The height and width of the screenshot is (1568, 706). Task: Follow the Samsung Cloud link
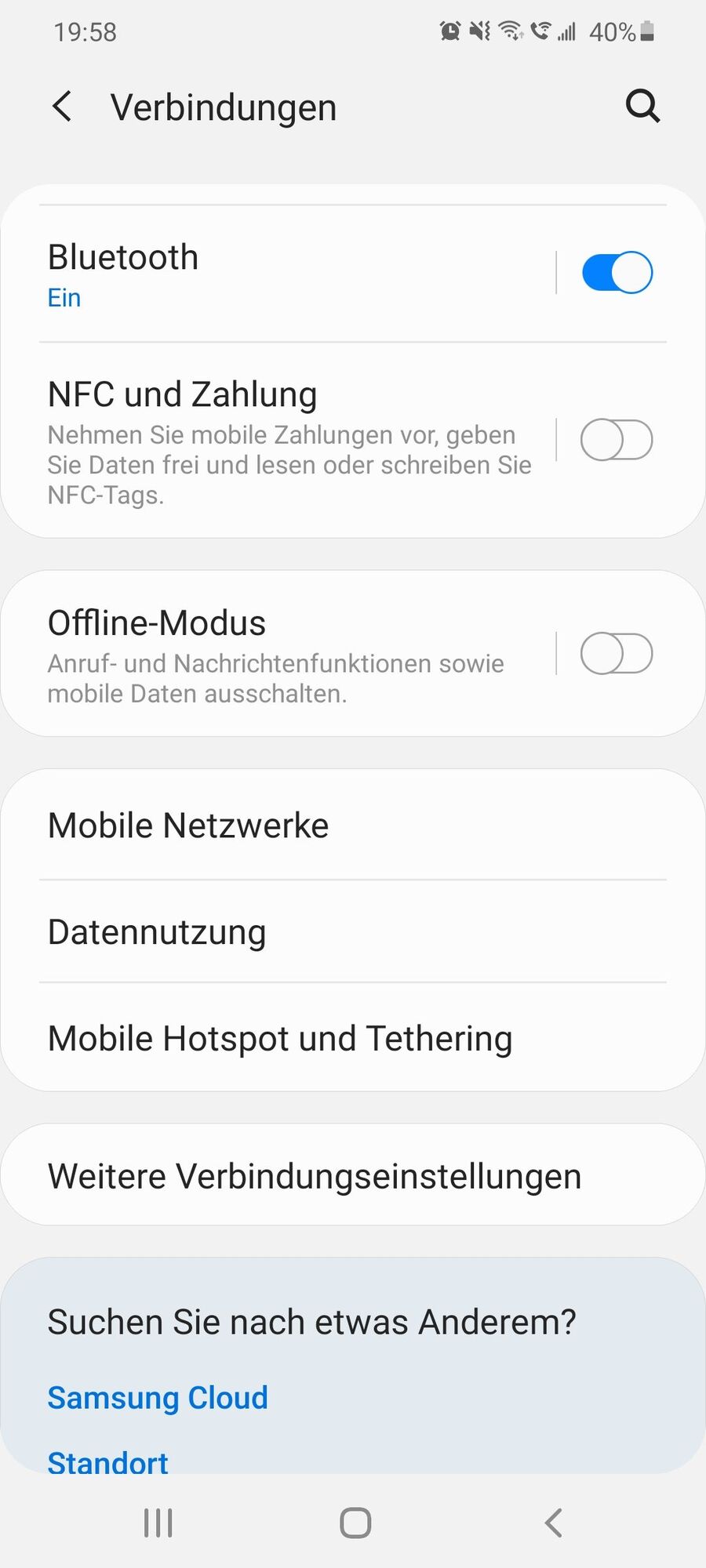(x=158, y=1398)
